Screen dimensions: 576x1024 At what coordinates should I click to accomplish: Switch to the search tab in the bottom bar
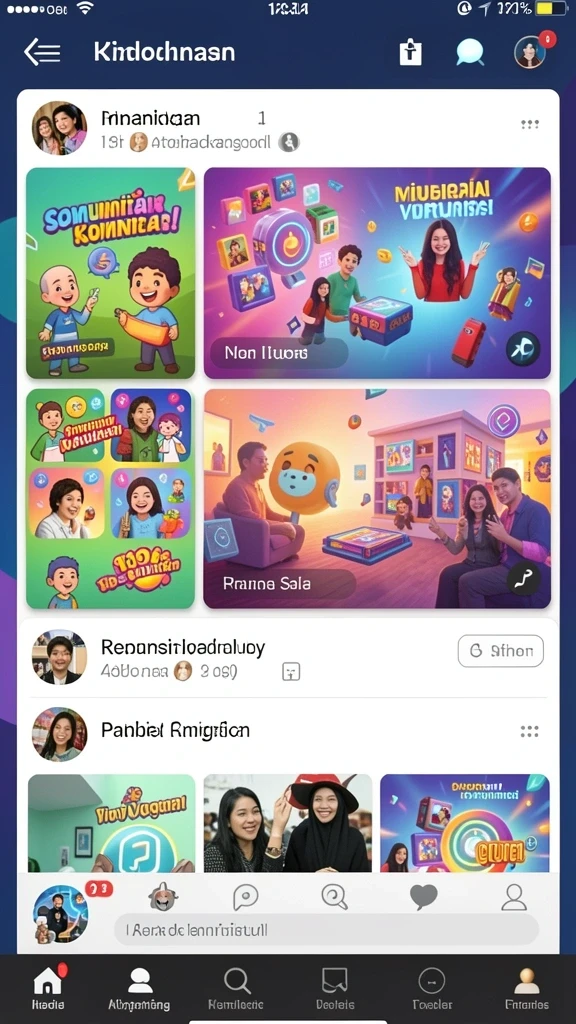[x=236, y=987]
